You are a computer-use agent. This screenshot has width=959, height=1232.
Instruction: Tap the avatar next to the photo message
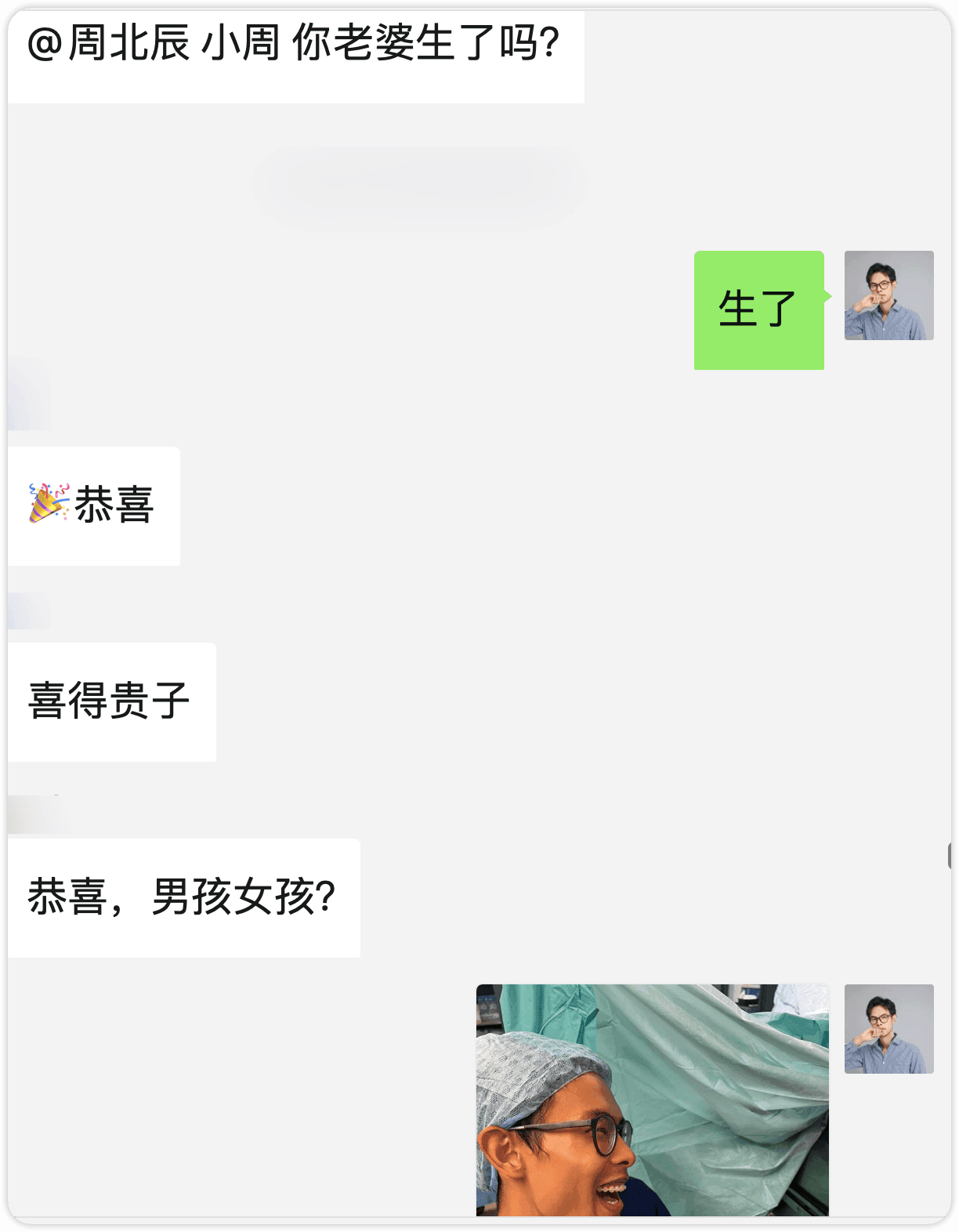[888, 1028]
